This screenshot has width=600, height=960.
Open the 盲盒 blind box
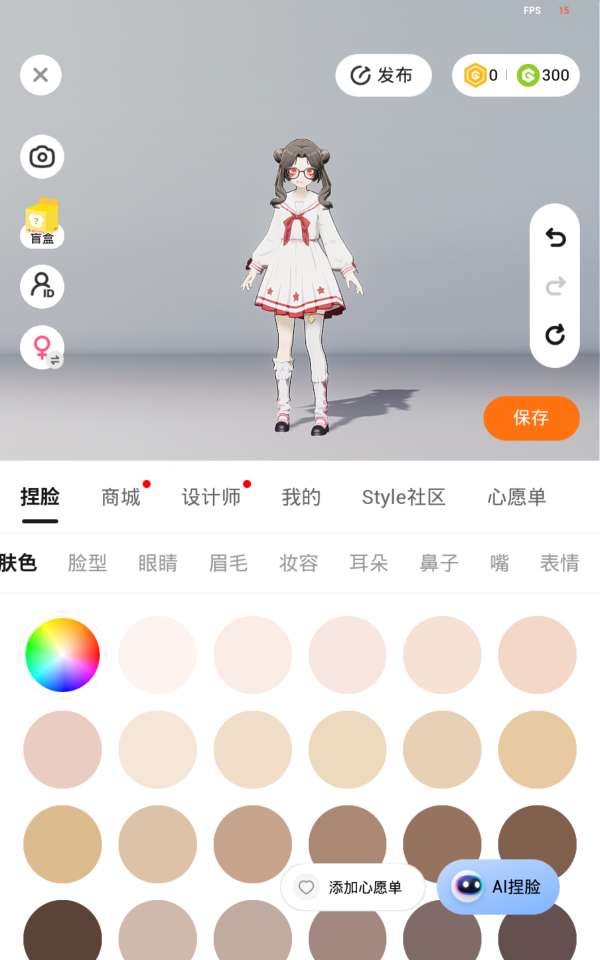tap(42, 222)
